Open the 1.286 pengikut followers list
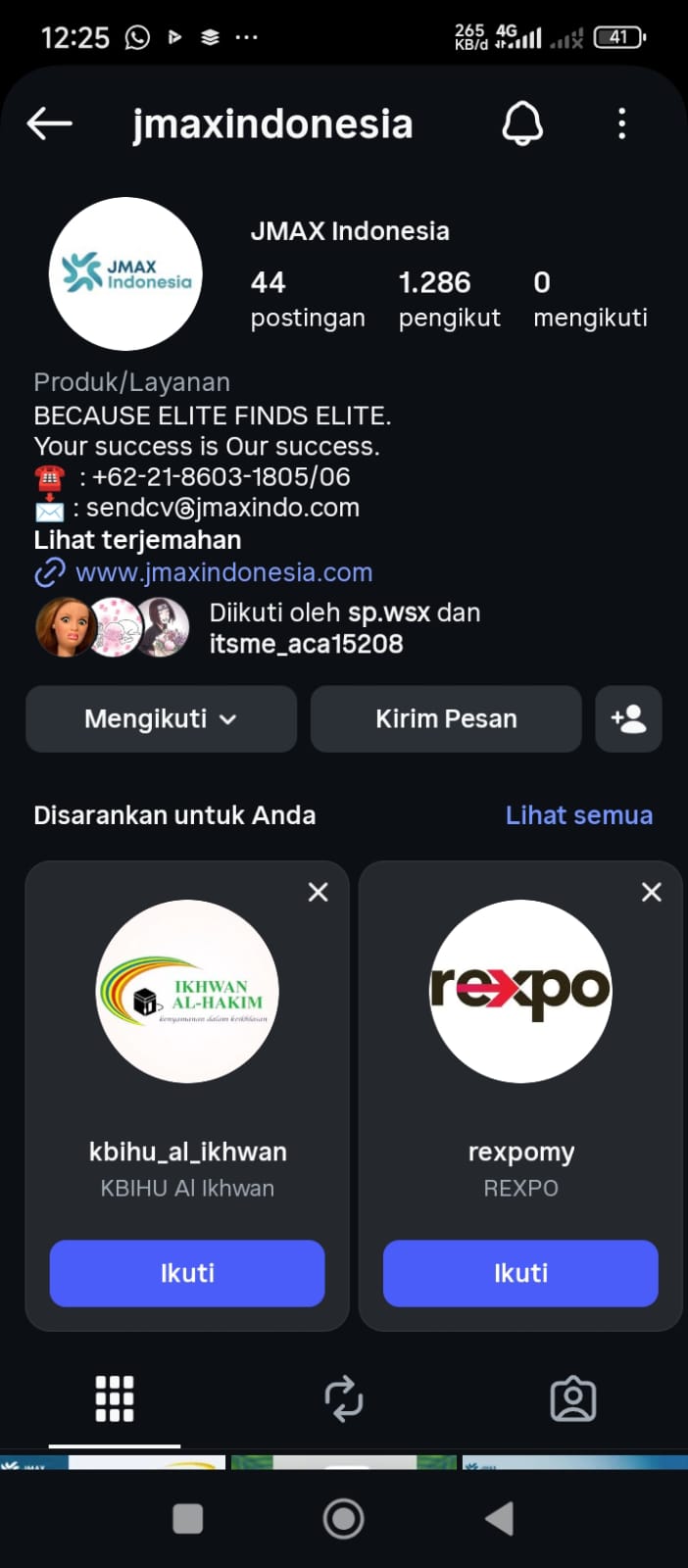The width and height of the screenshot is (688, 1568). [449, 298]
